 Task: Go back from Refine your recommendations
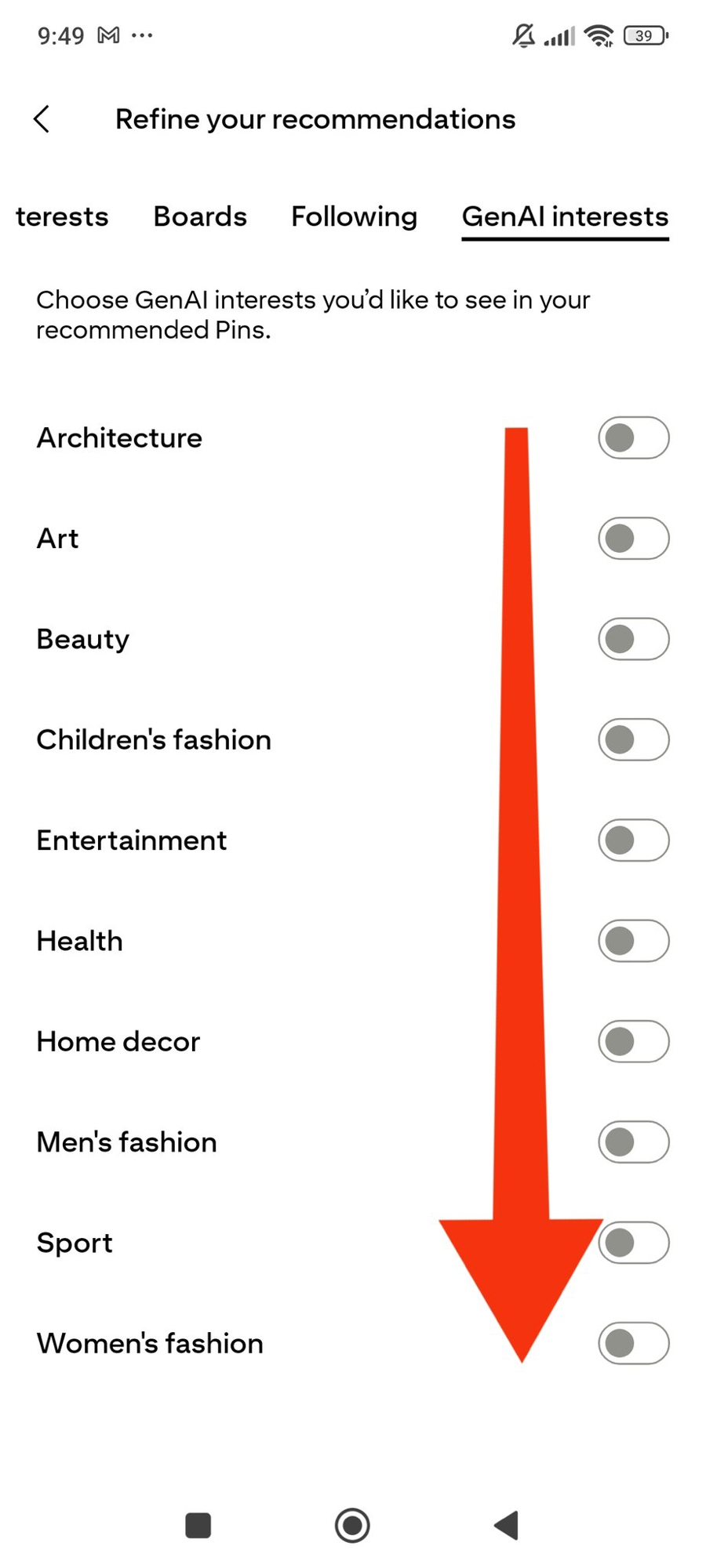click(x=42, y=119)
